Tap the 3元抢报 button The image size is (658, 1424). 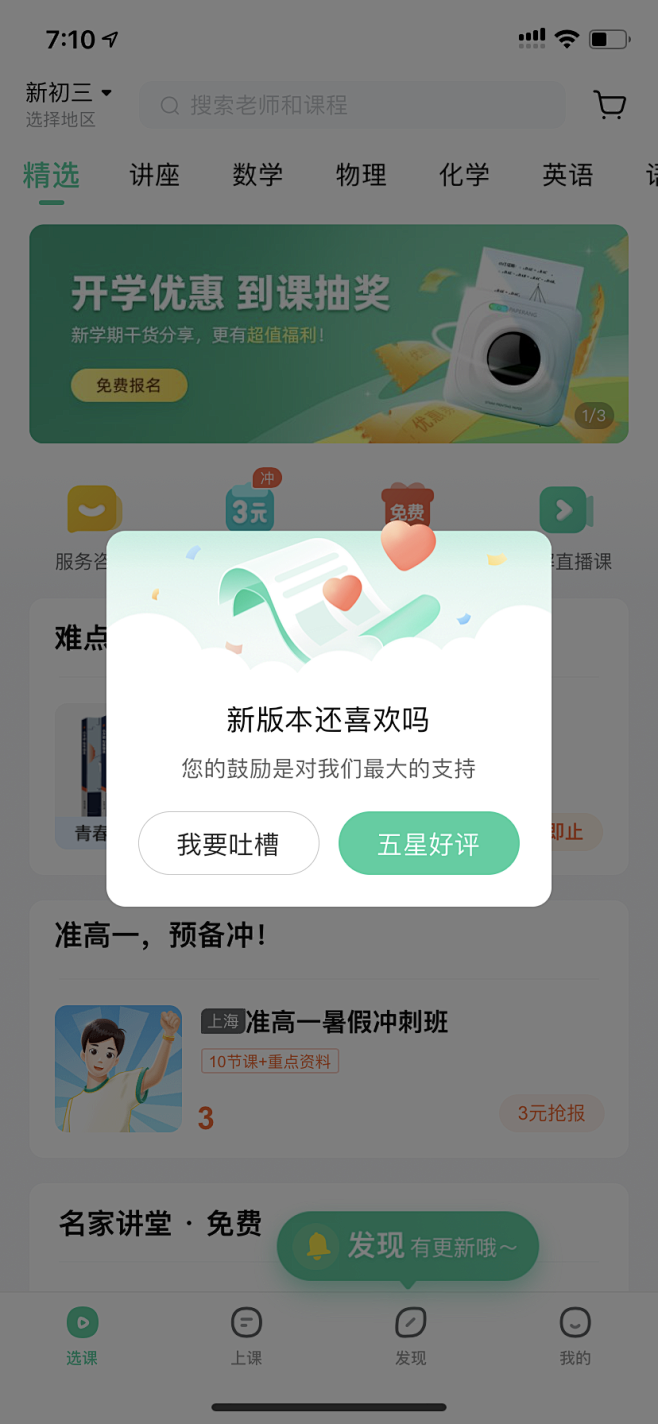coord(551,1113)
